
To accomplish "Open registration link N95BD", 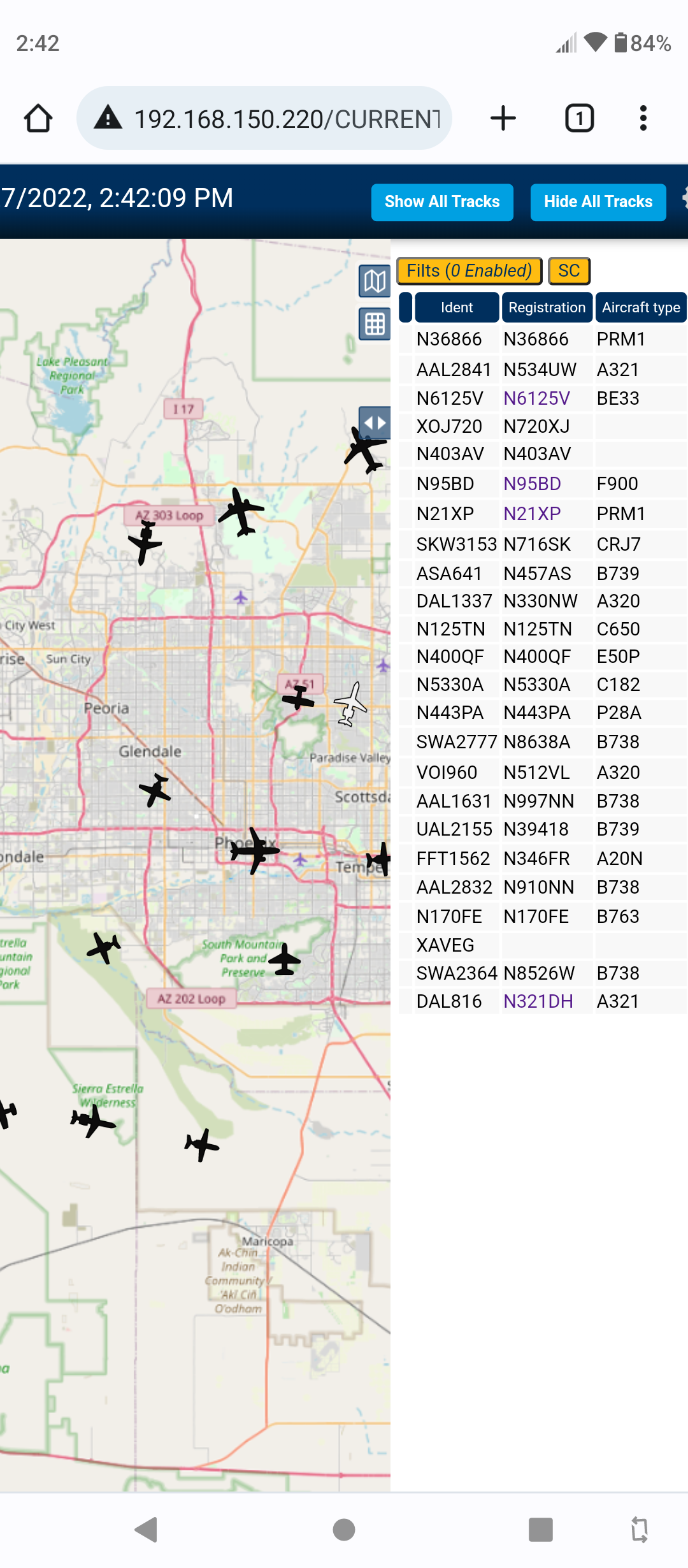I will [532, 484].
